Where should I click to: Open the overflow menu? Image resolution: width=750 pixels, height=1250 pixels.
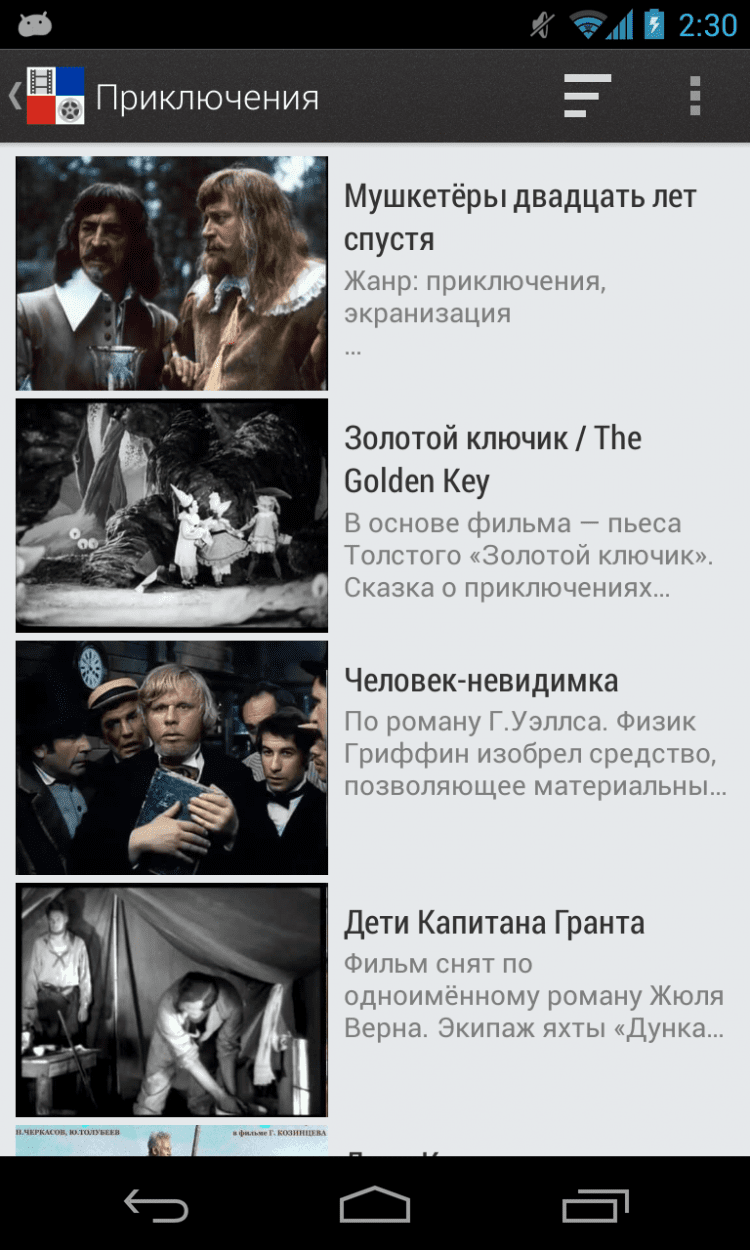(x=695, y=97)
